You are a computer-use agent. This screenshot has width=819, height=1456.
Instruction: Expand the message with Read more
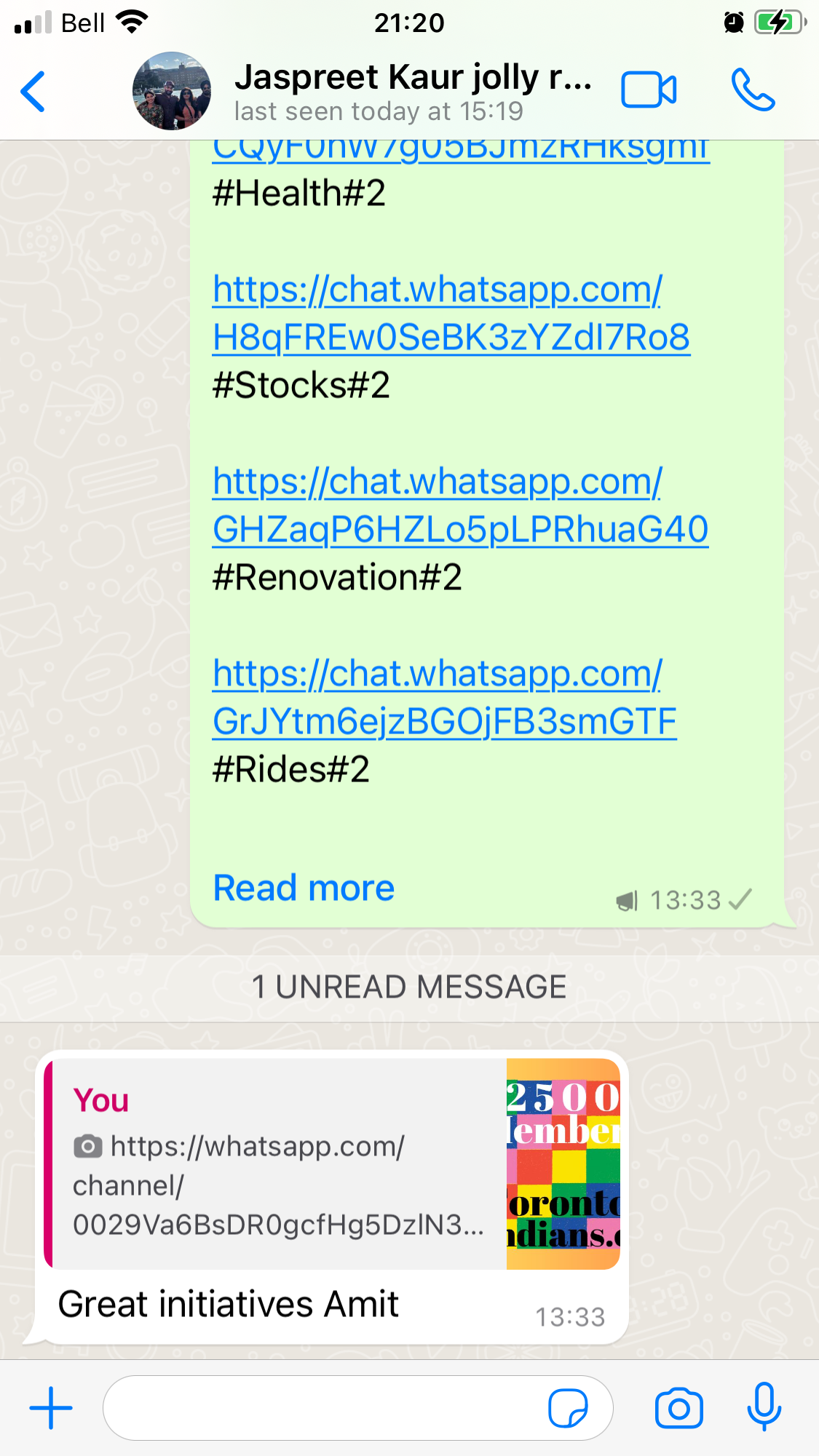click(x=304, y=888)
